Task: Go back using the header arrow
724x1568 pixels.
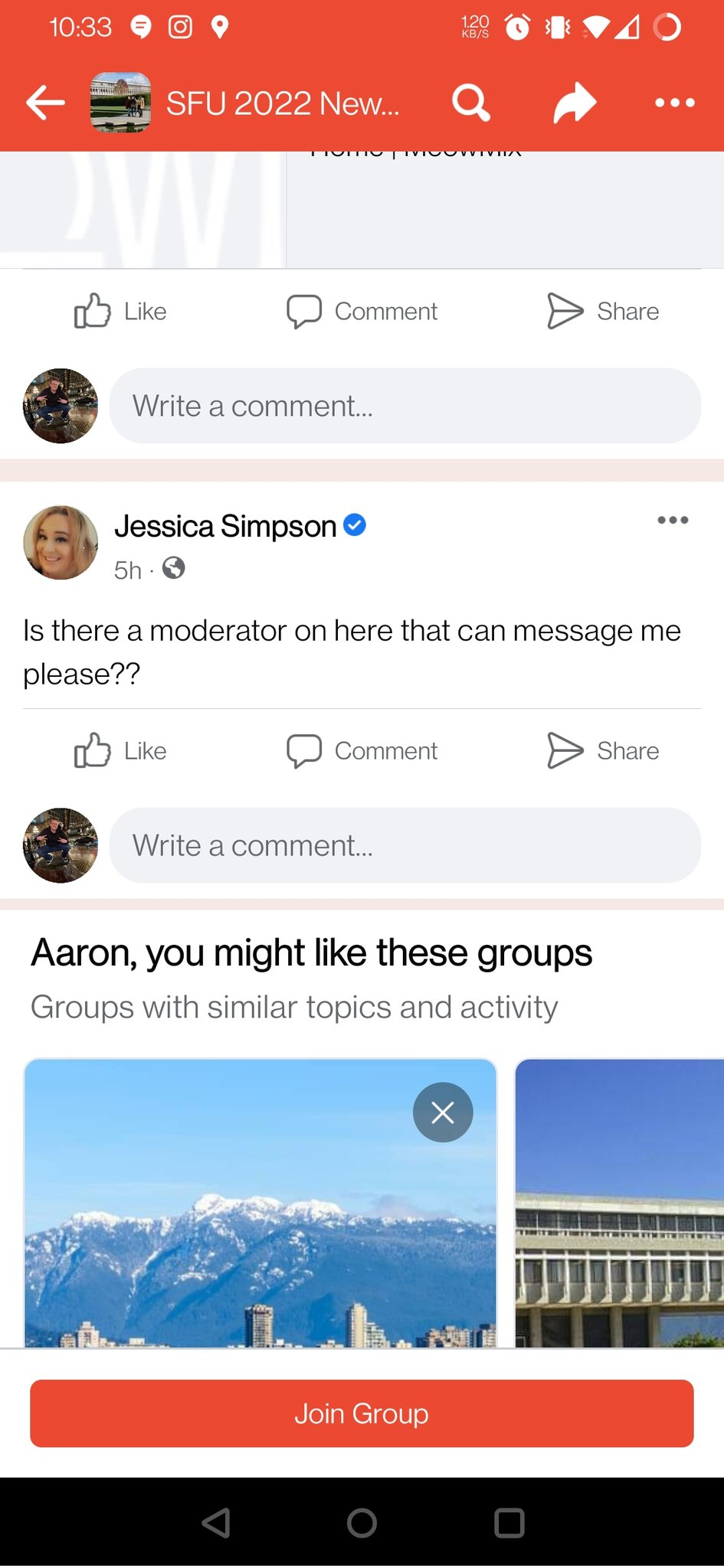Action: pyautogui.click(x=45, y=103)
